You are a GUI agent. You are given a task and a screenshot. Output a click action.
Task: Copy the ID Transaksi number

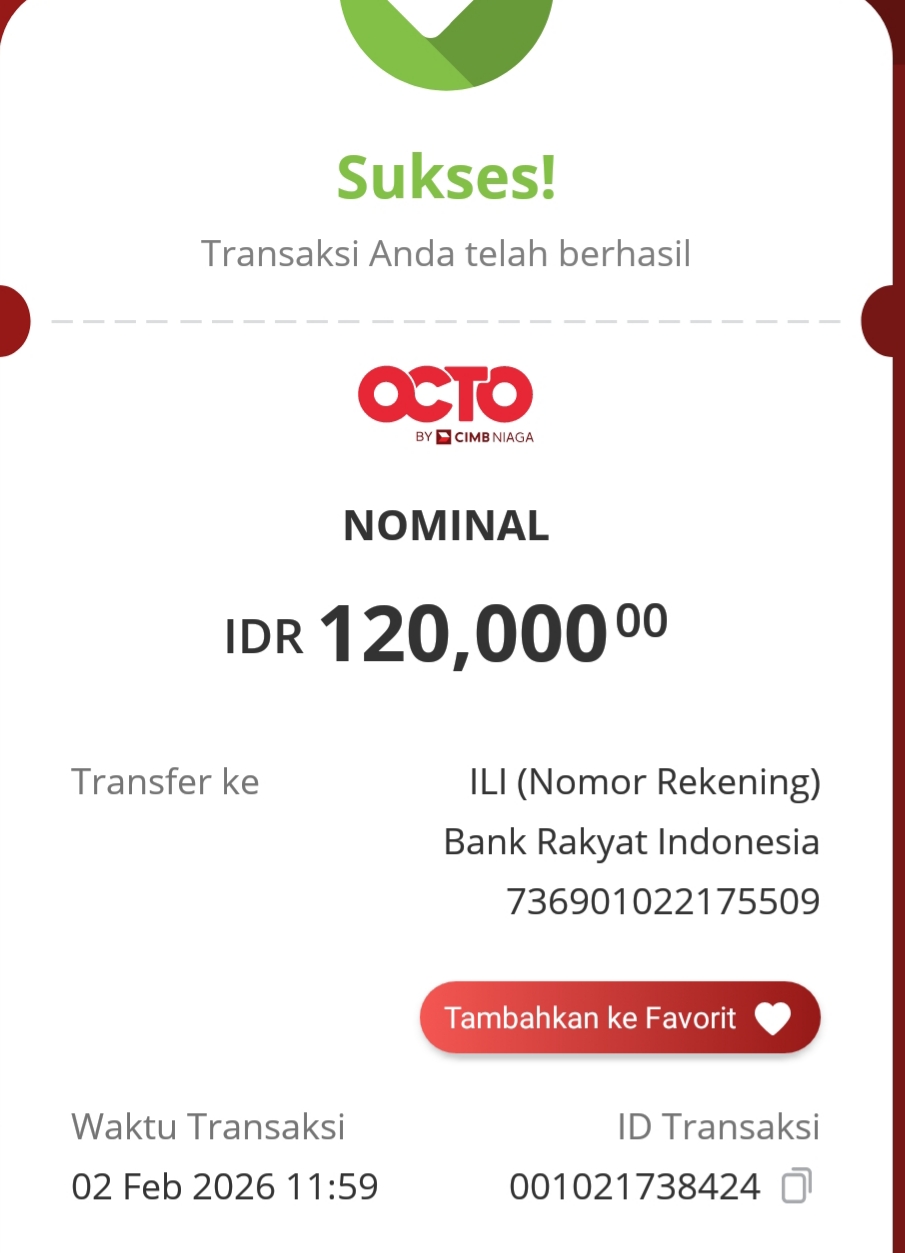pyautogui.click(x=796, y=1186)
